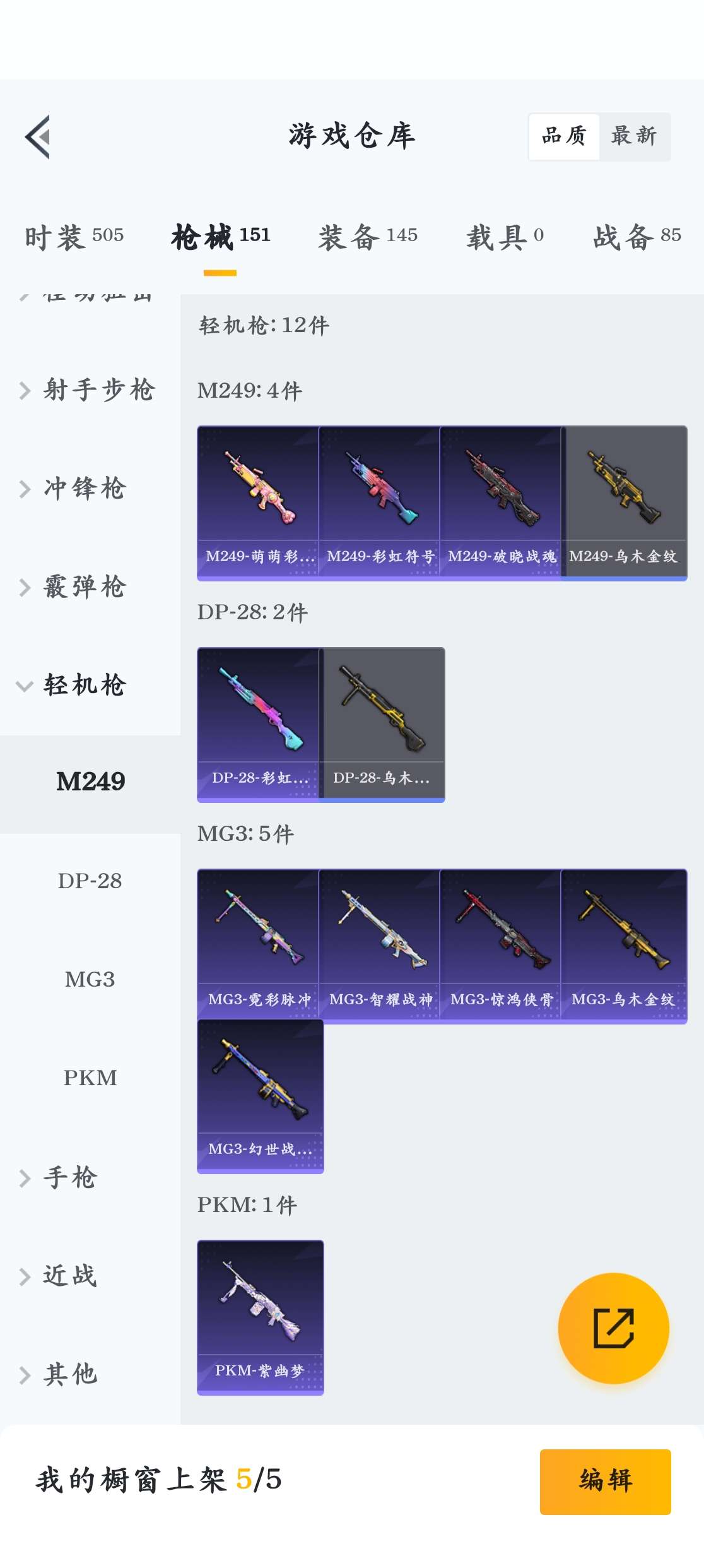
Task: Tap the 编辑 button
Action: 605,1481
